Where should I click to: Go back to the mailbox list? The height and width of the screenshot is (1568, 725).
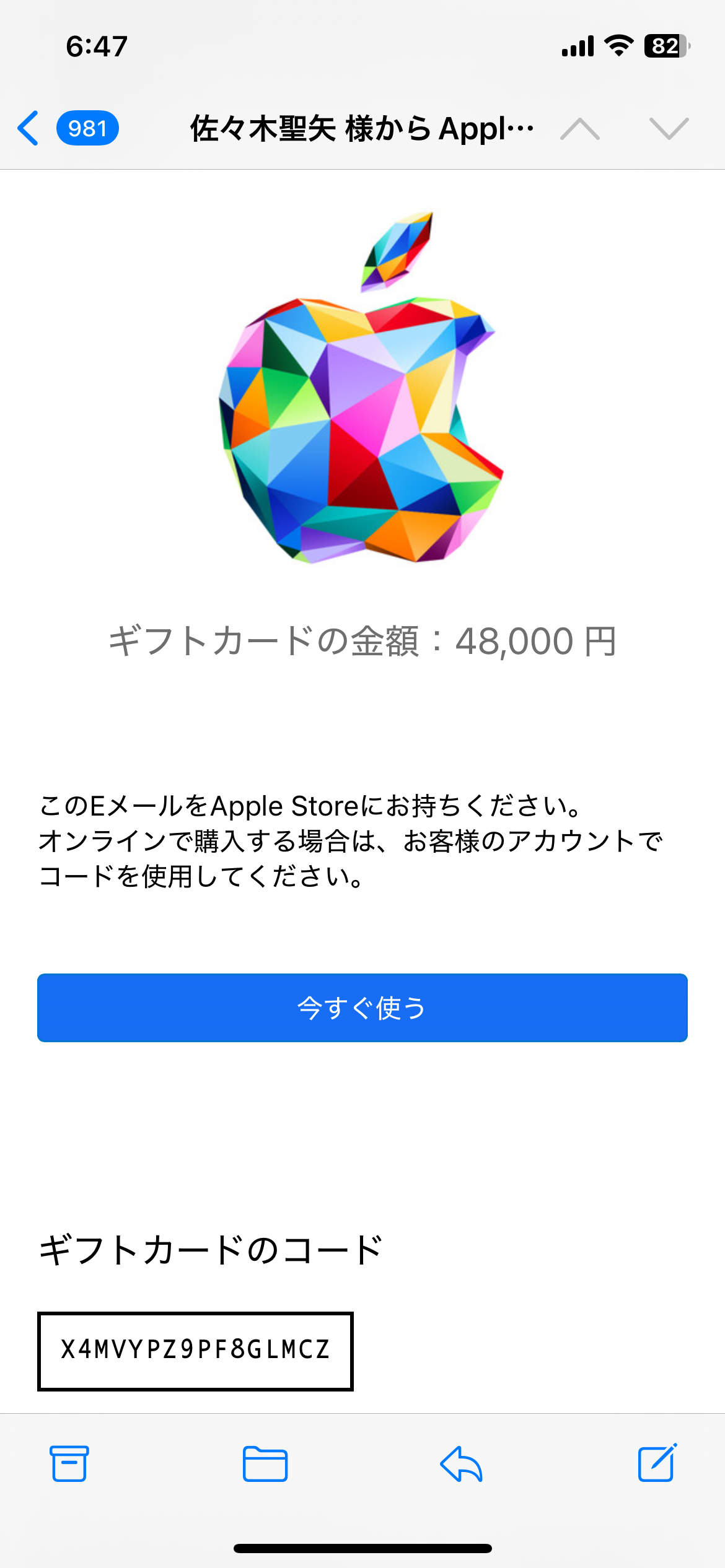click(x=30, y=128)
